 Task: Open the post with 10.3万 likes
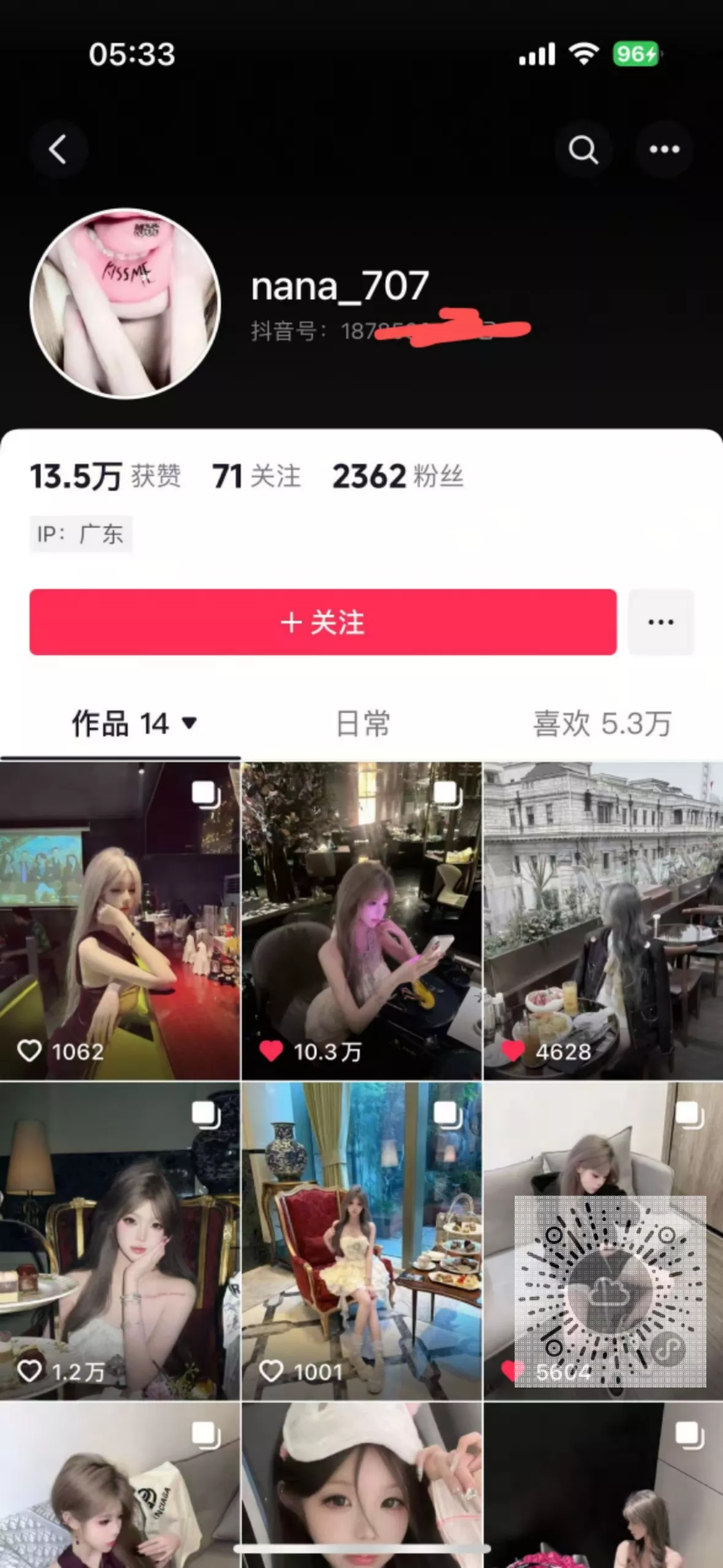pyautogui.click(x=362, y=921)
